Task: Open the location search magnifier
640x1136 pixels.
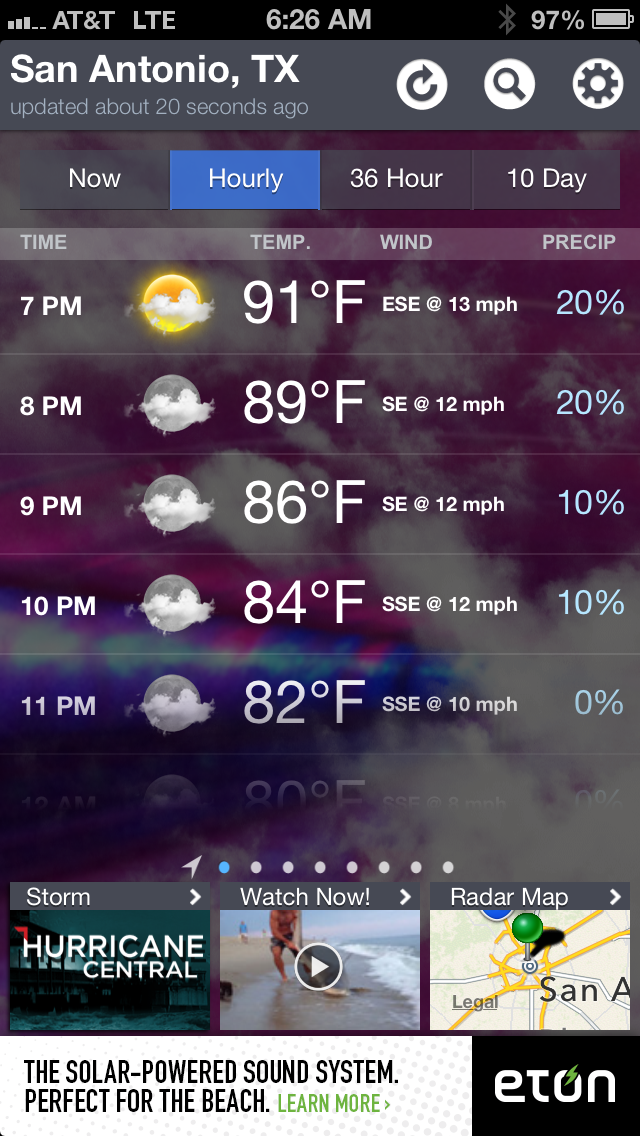Action: click(x=509, y=85)
